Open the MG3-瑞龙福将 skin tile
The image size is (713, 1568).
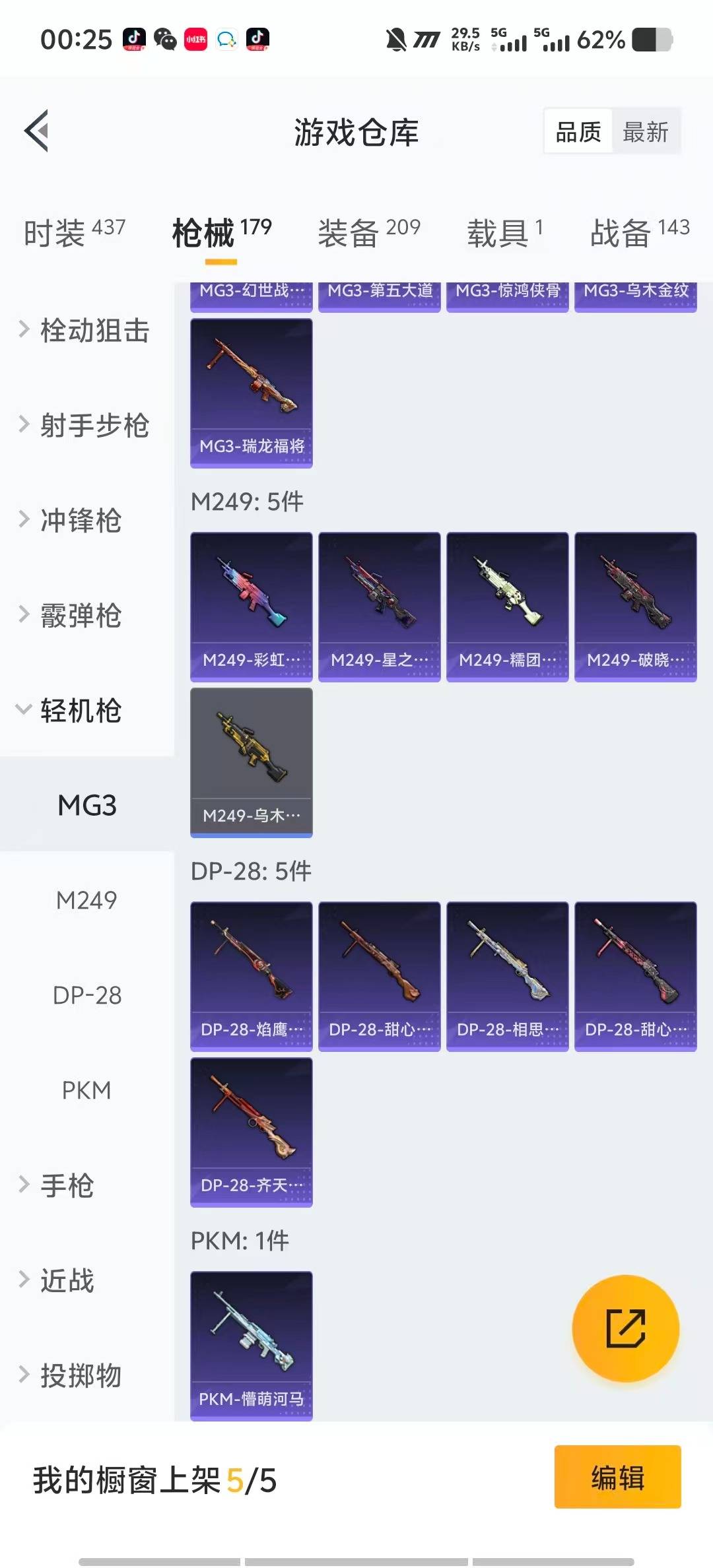tap(251, 393)
